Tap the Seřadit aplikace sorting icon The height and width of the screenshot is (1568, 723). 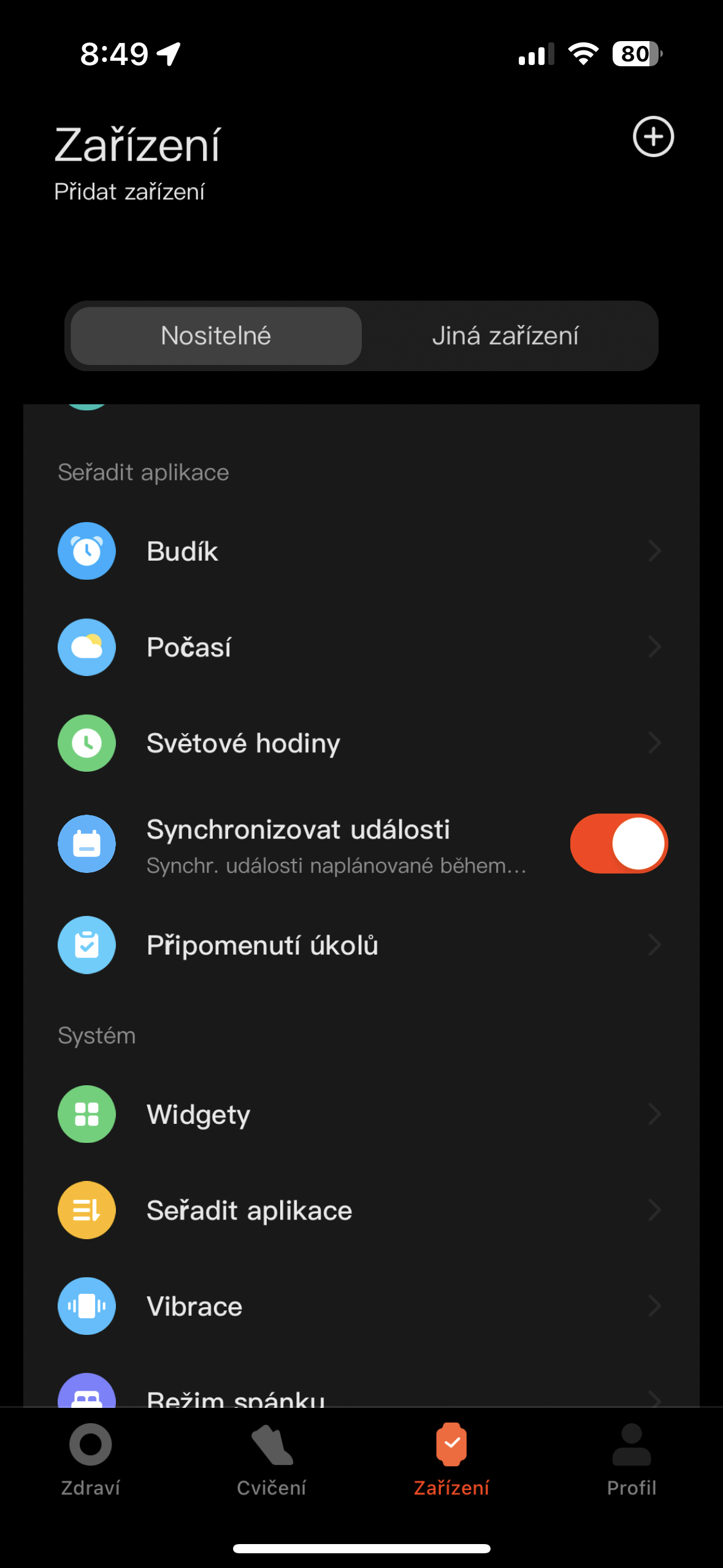tap(86, 1210)
